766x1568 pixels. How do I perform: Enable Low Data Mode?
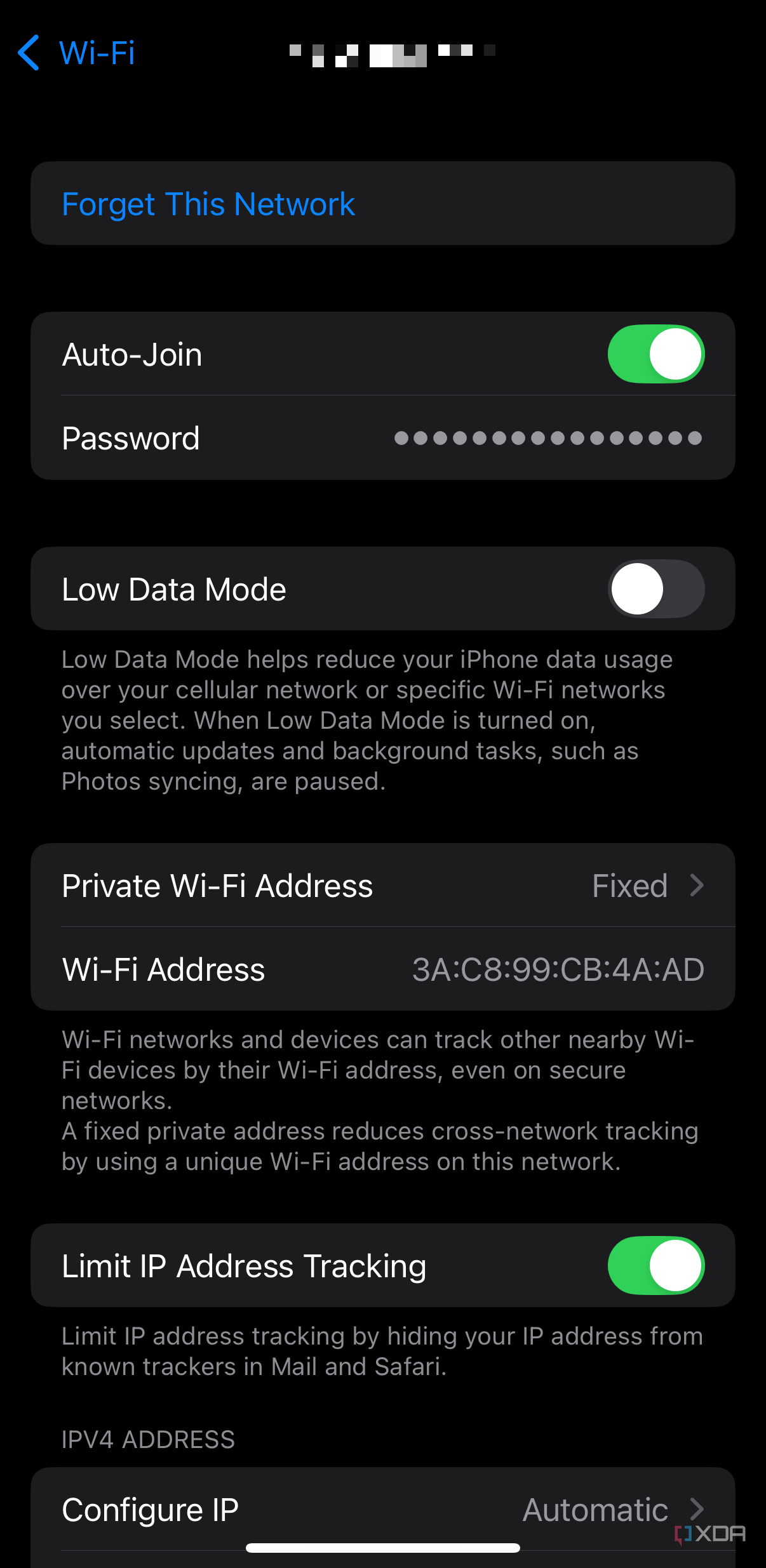click(x=656, y=588)
